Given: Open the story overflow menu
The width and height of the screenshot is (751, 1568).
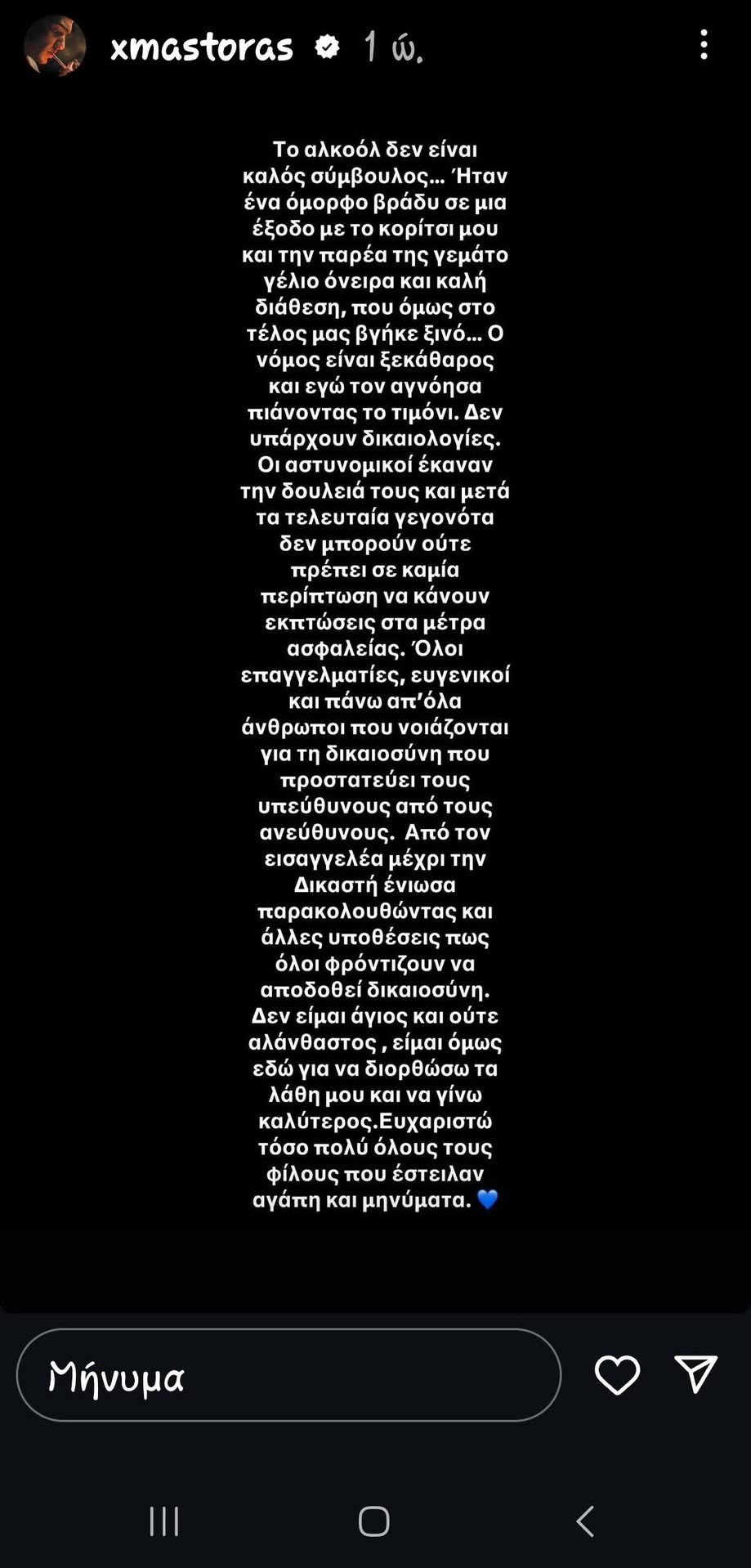Looking at the screenshot, I should pos(704,45).
